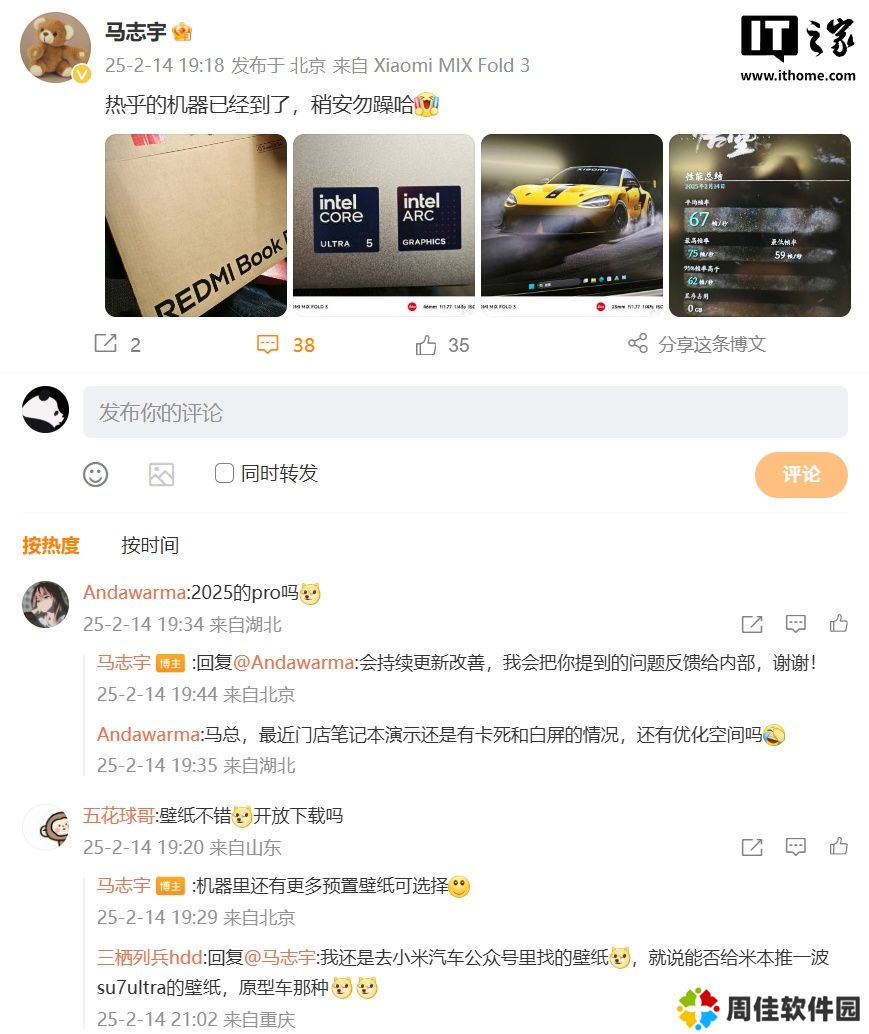The width and height of the screenshot is (869, 1034).
Task: Check the 同时转发 checkbox
Action: (x=225, y=473)
